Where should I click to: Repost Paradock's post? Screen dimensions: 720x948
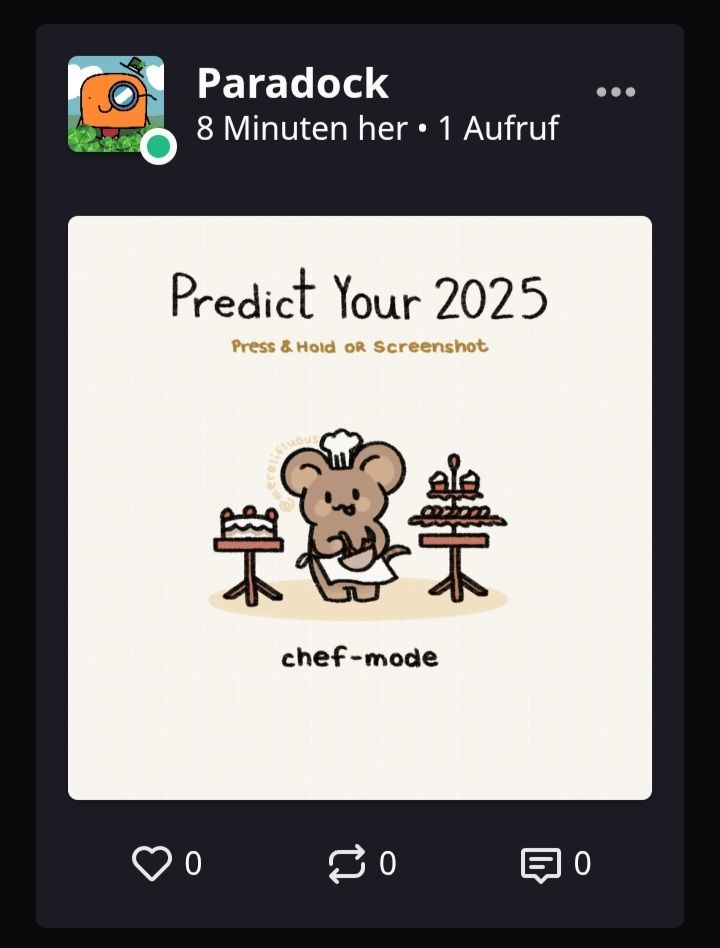pos(347,863)
